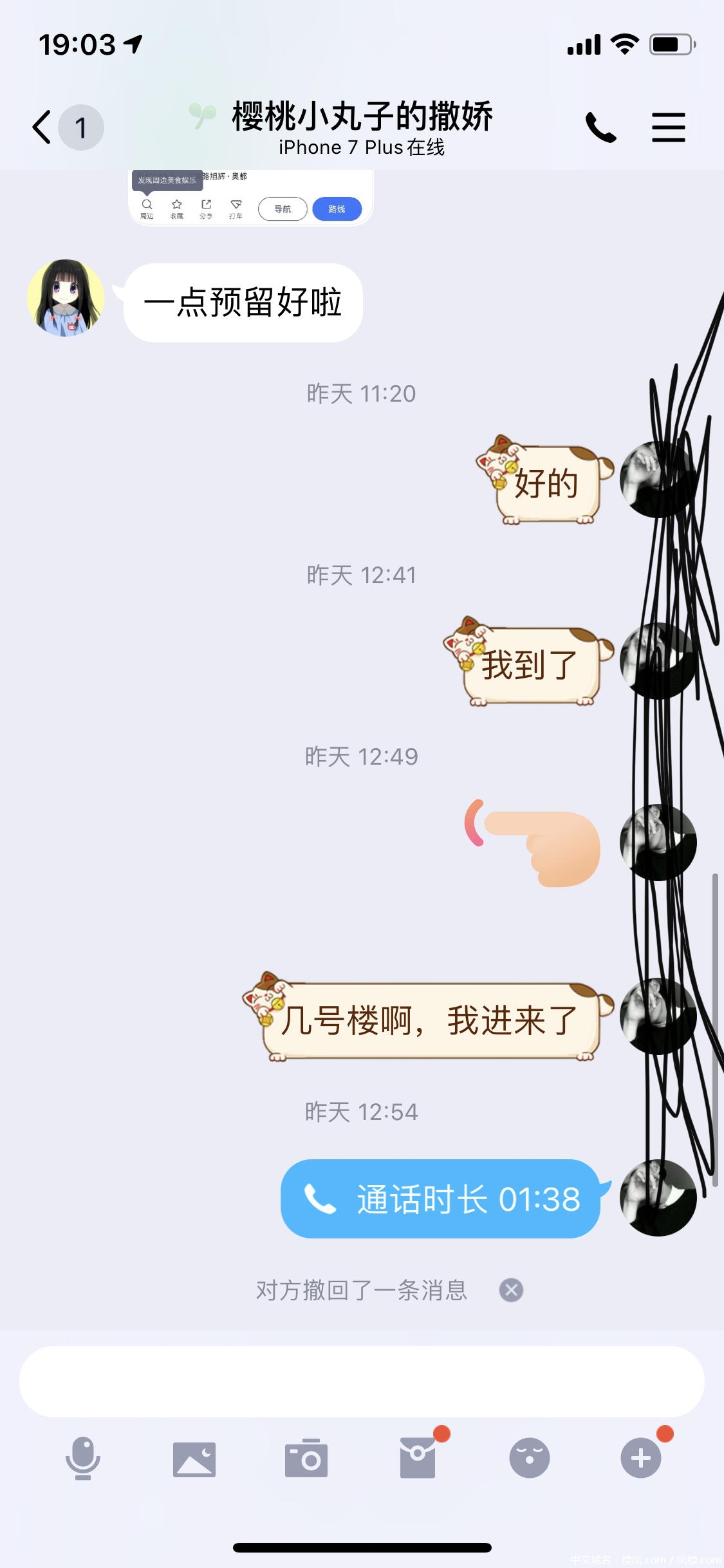Focus the message text field

pos(362,1381)
